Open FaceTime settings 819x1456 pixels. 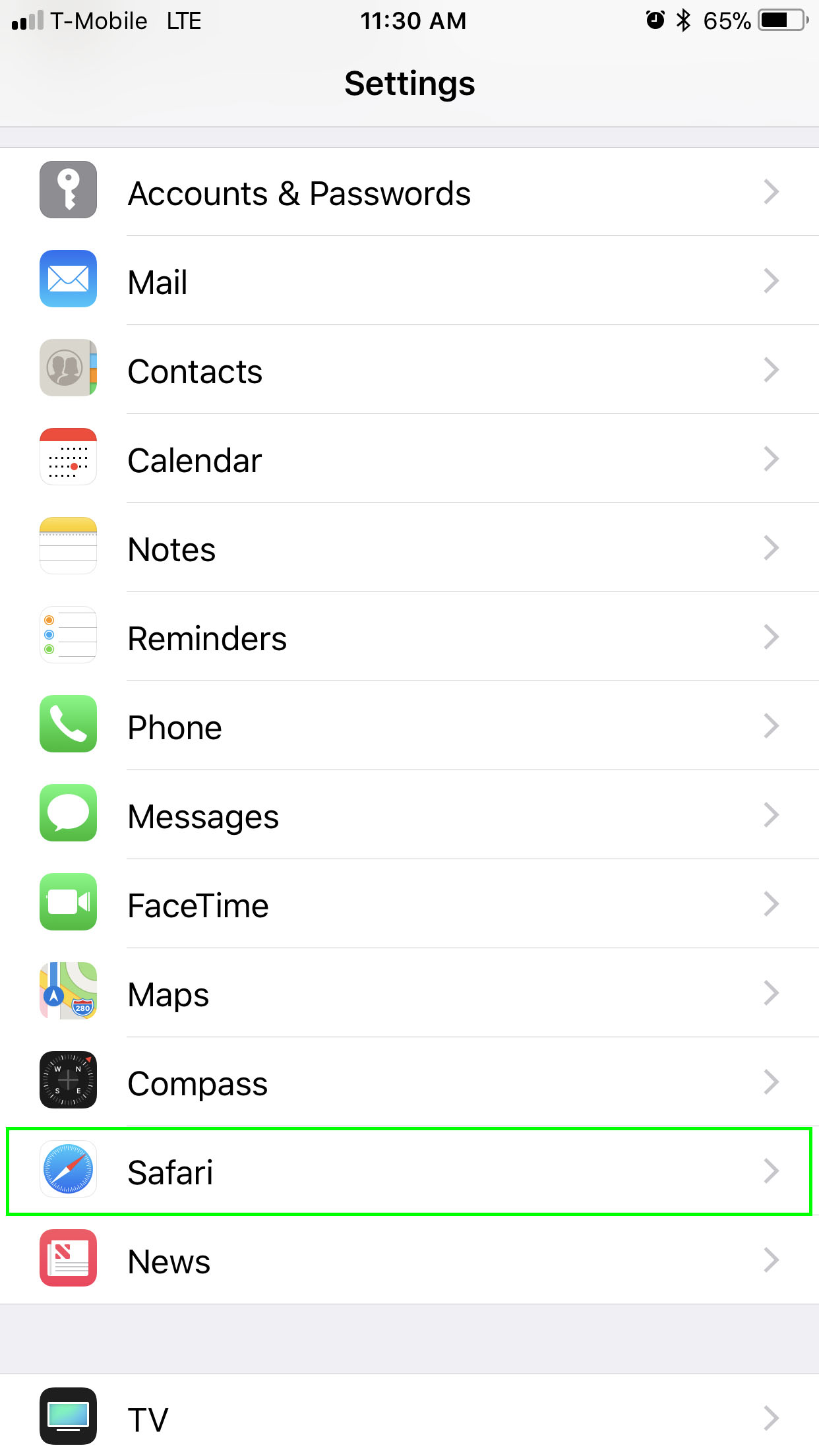[x=409, y=904]
